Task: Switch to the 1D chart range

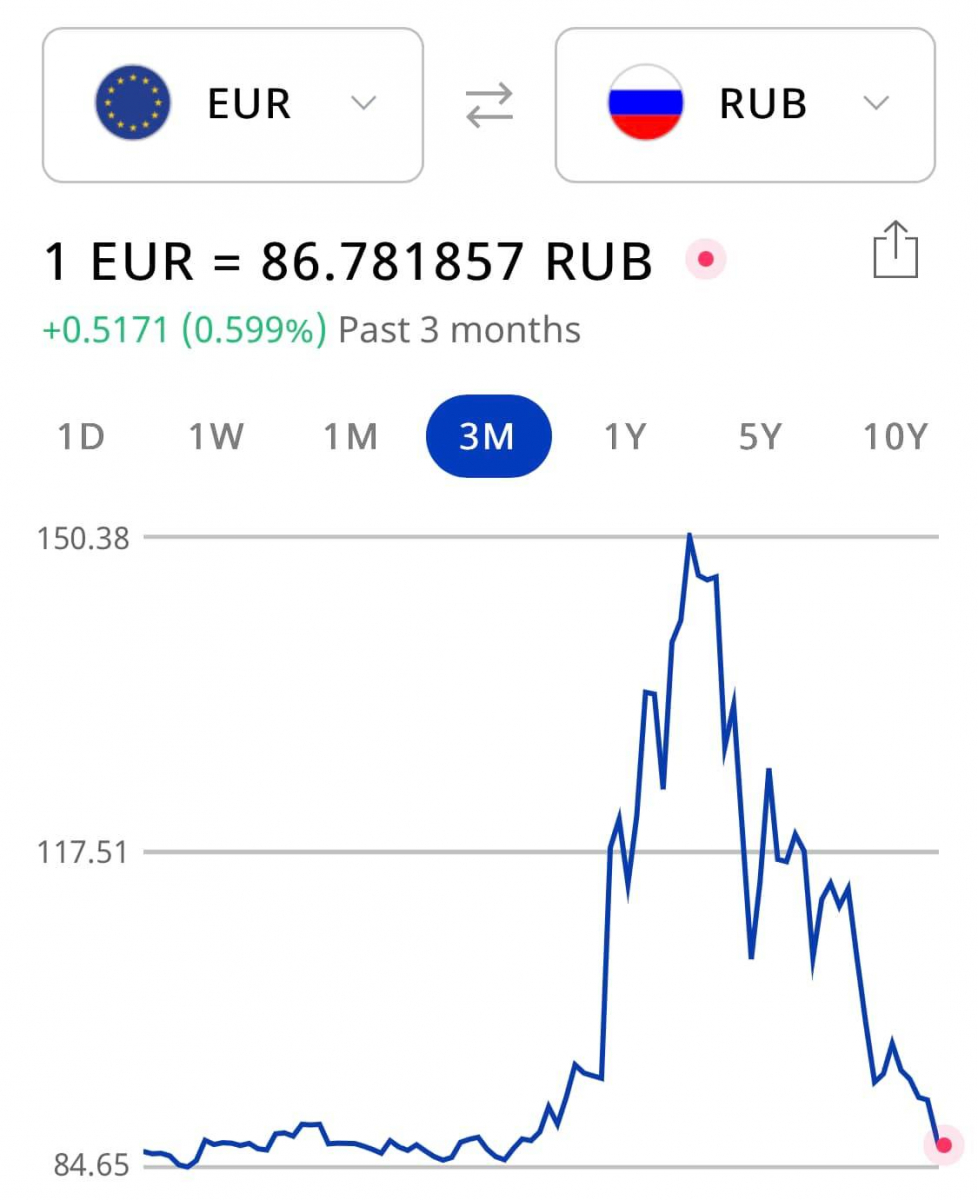Action: pyautogui.click(x=81, y=437)
